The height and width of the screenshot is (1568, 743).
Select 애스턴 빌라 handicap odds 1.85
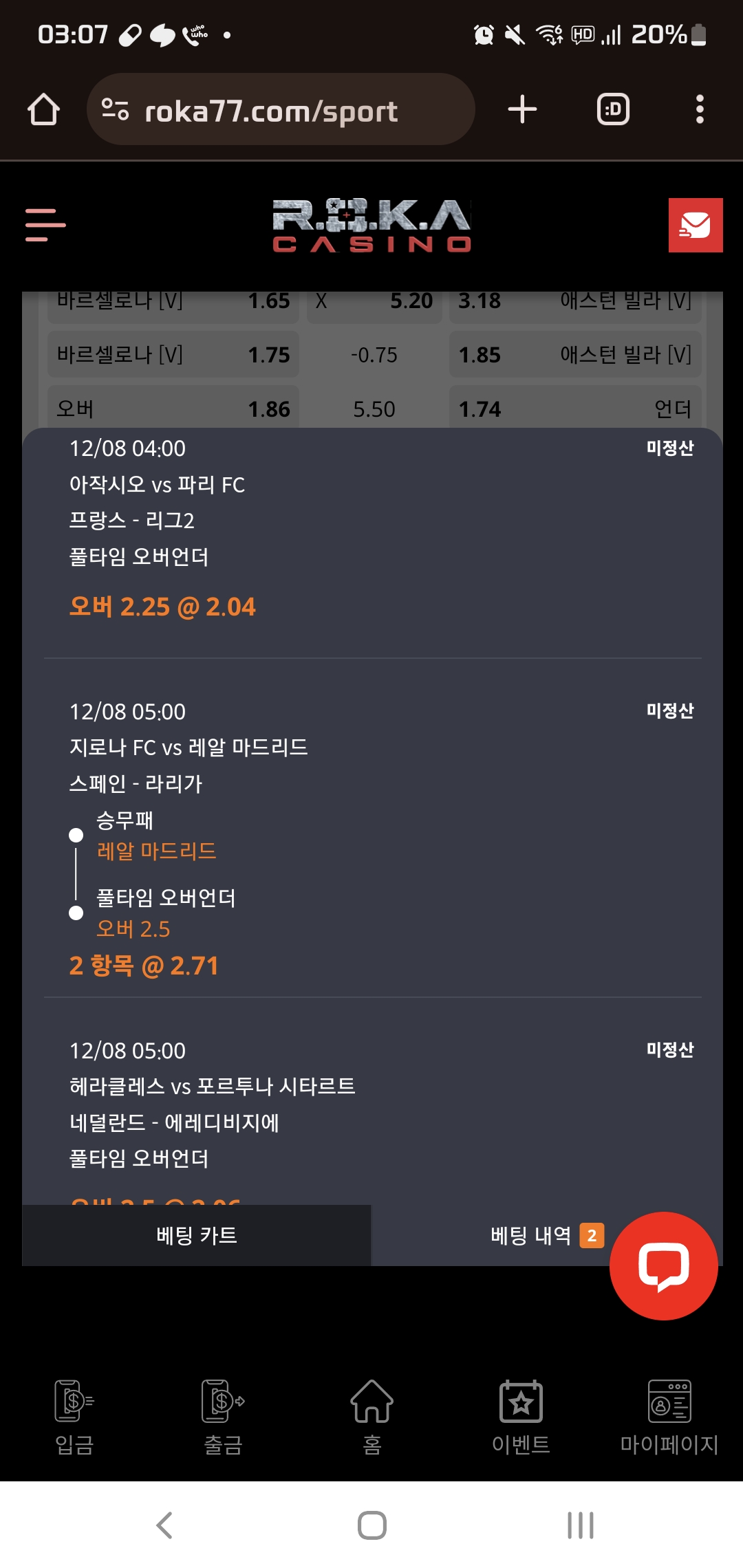tap(575, 355)
